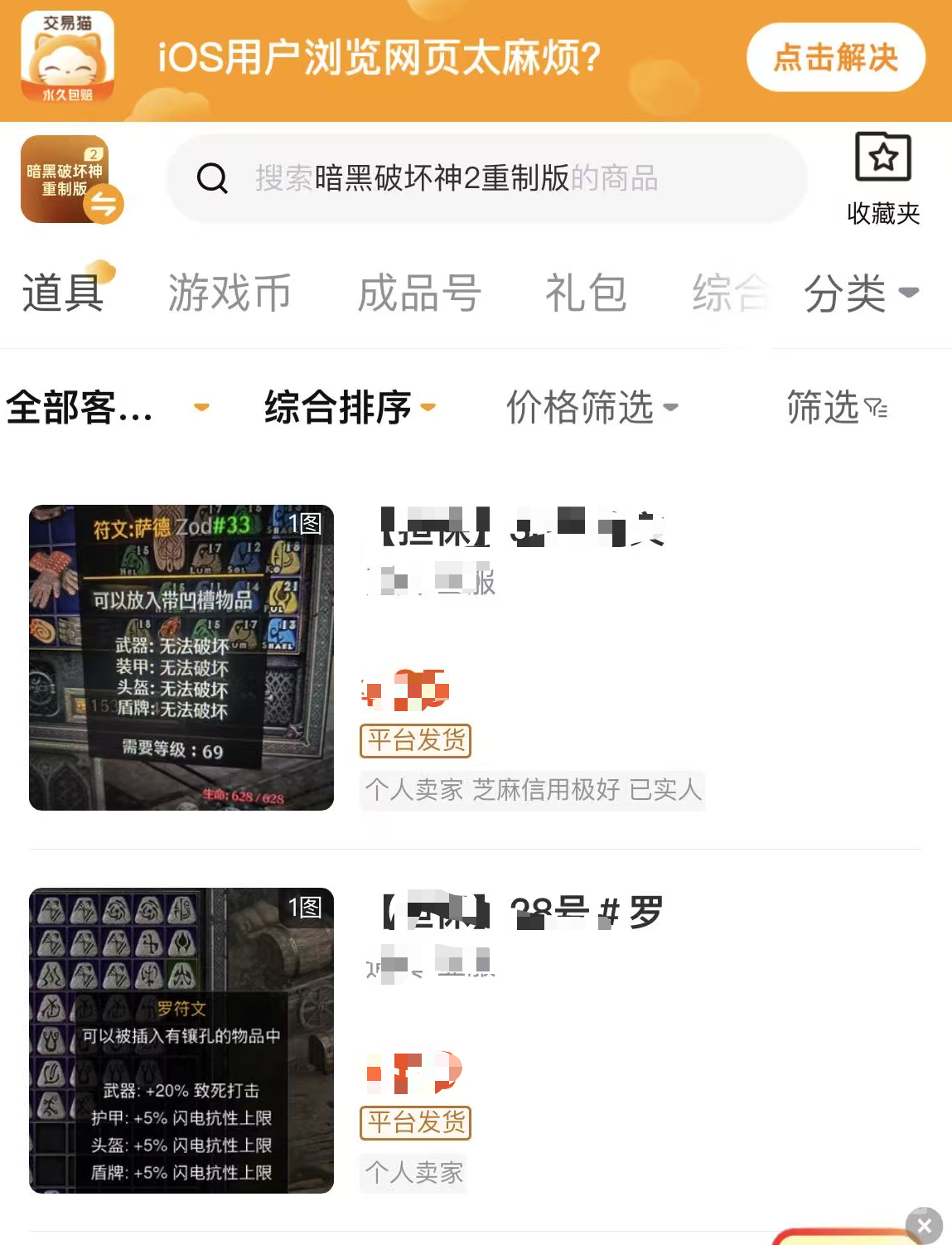Screen dimensions: 952x1245
Task: Dismiss the floating popup with X
Action: [924, 1225]
